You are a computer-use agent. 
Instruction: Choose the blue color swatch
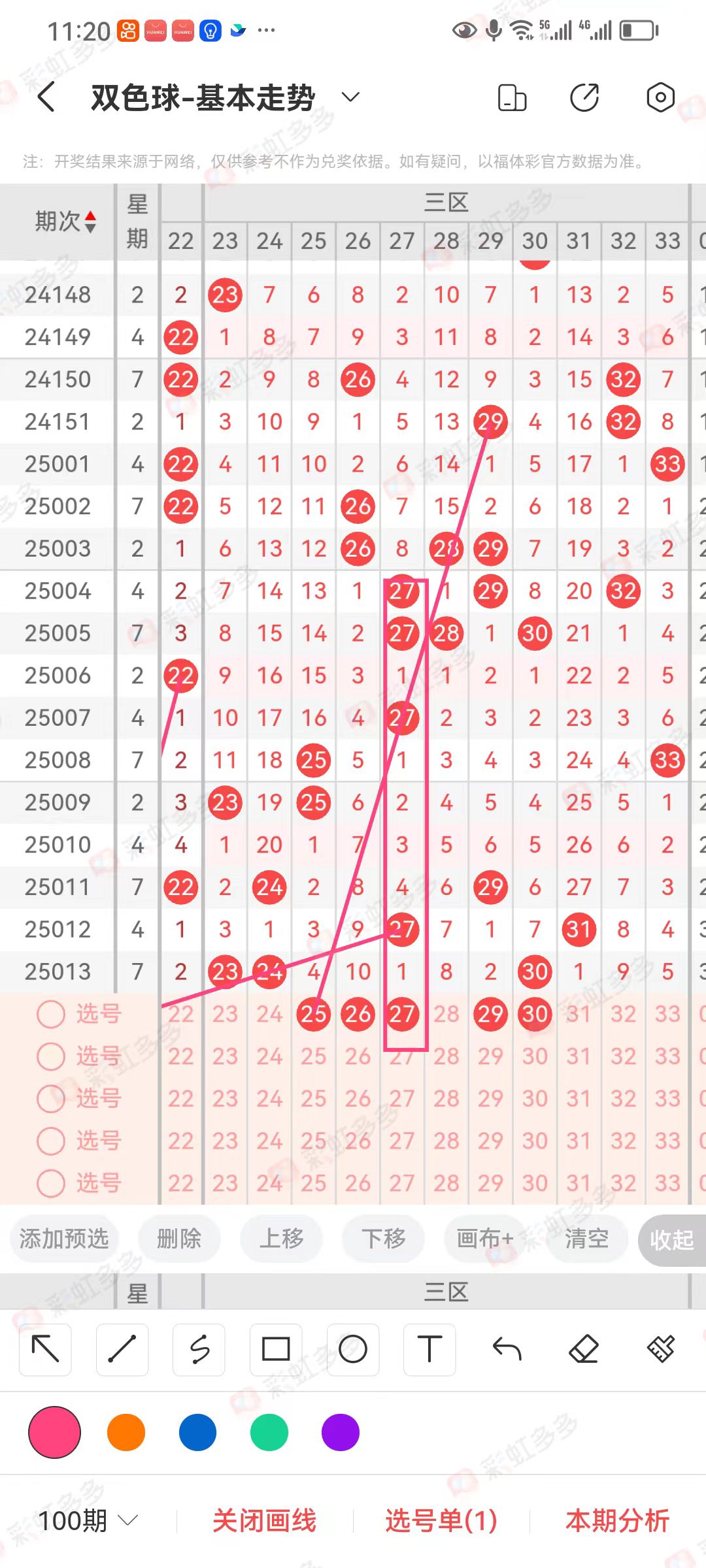pyautogui.click(x=197, y=1433)
